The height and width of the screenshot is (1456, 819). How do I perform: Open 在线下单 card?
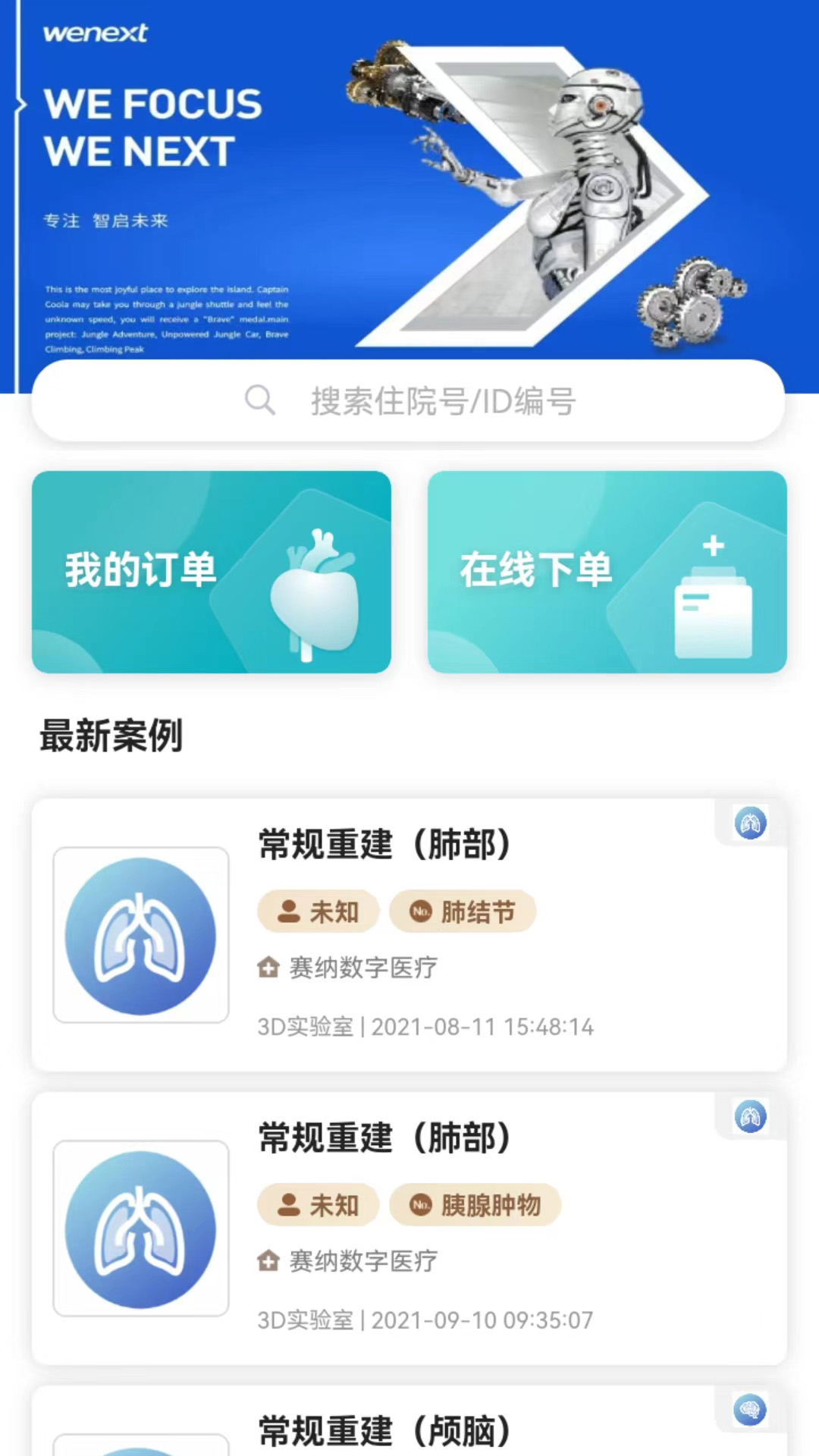point(607,572)
